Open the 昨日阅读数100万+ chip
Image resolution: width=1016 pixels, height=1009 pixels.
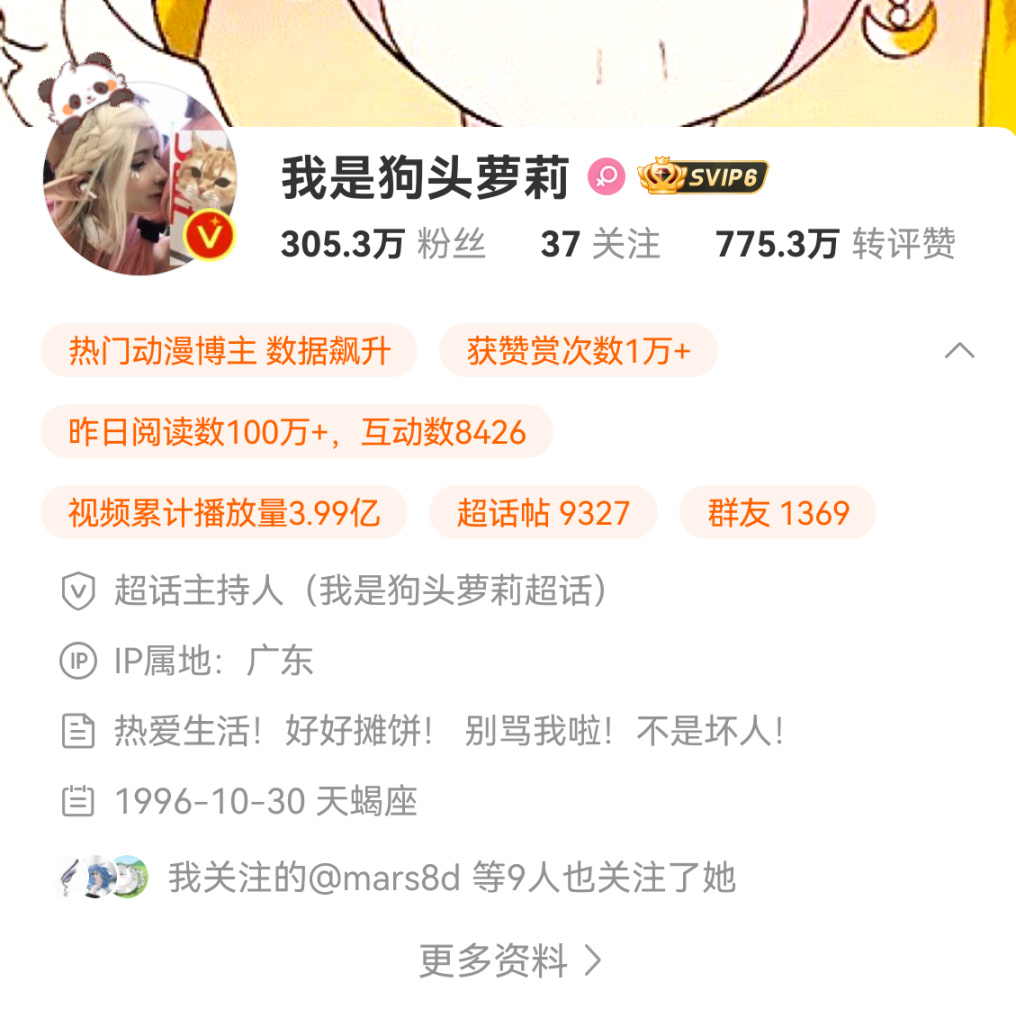(297, 432)
